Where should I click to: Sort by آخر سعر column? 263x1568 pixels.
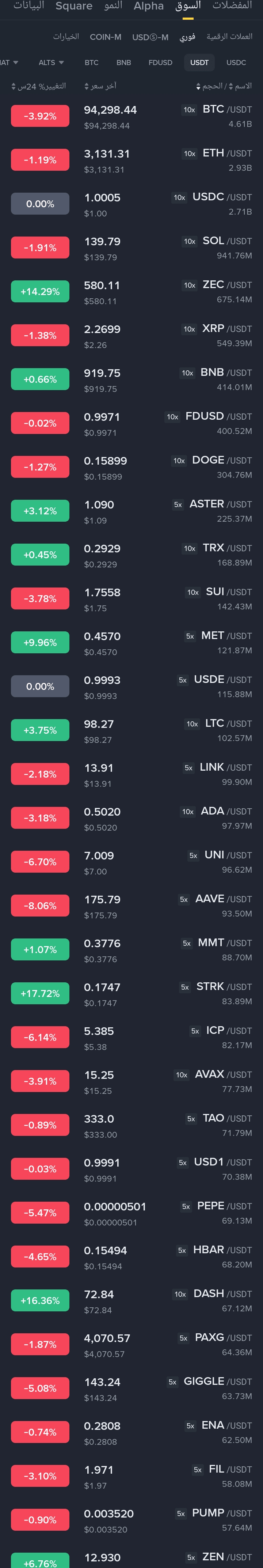[x=100, y=86]
